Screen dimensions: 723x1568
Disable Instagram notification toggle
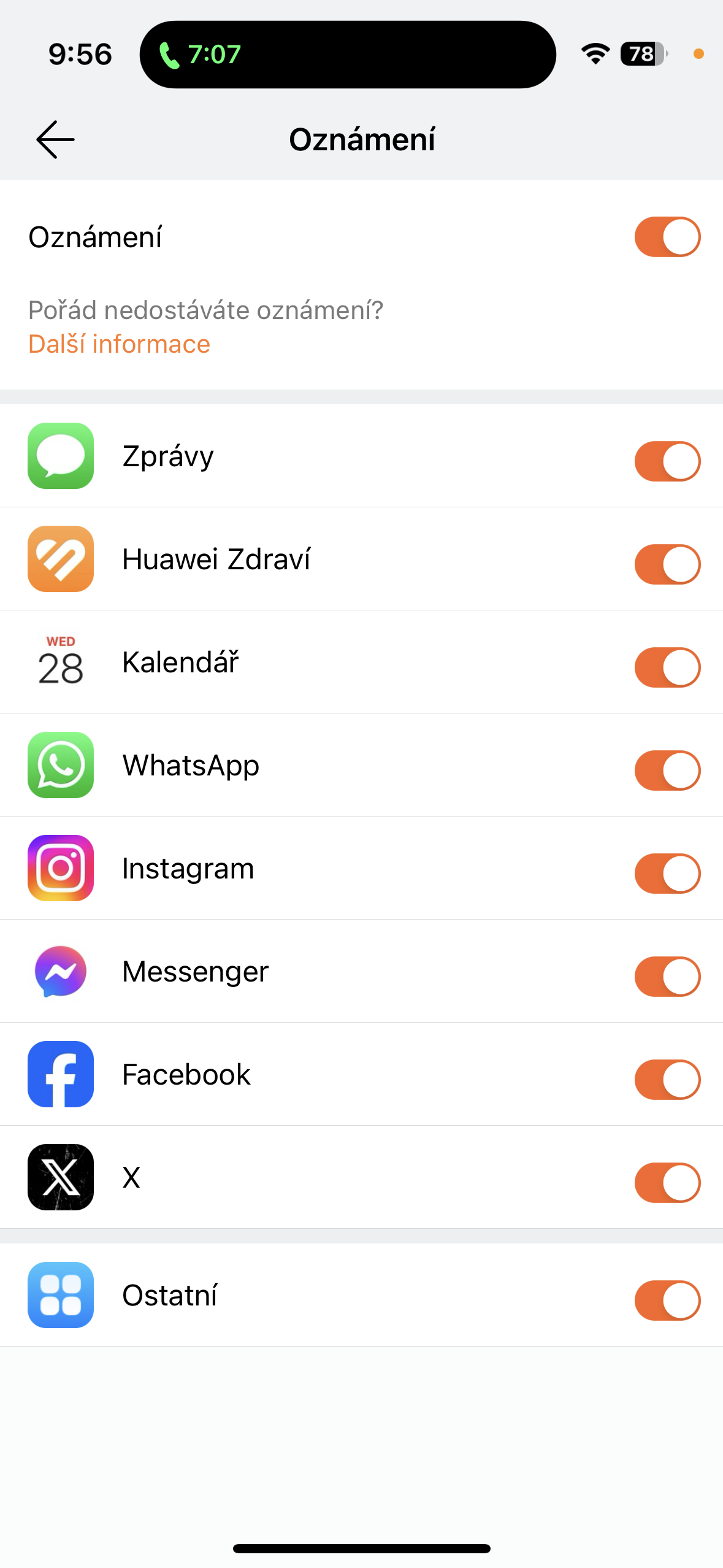[x=667, y=873]
